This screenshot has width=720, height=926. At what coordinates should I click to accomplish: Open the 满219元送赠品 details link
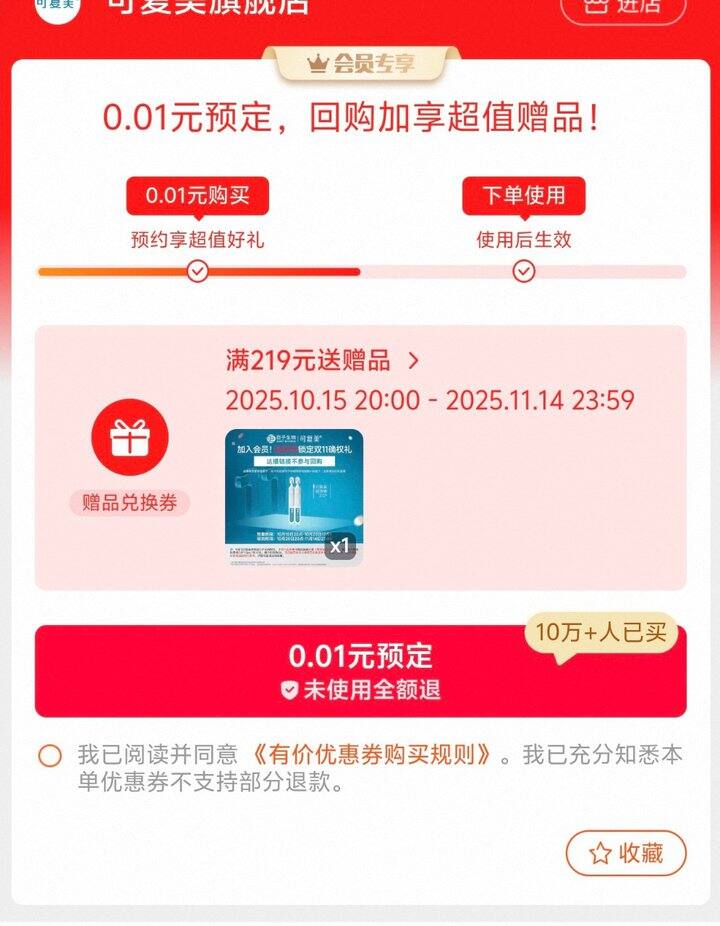(322, 360)
